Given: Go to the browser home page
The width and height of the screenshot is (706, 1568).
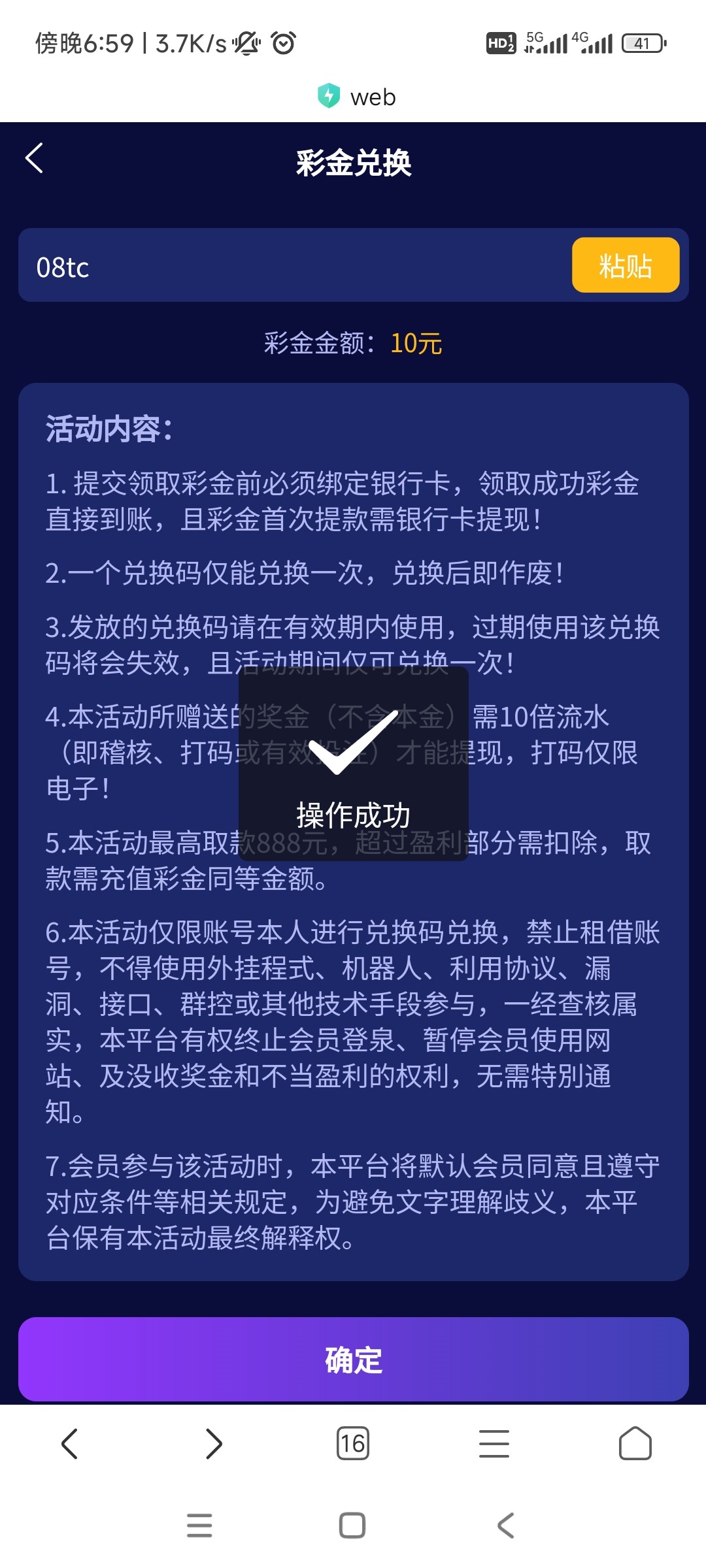Looking at the screenshot, I should pos(635,1444).
